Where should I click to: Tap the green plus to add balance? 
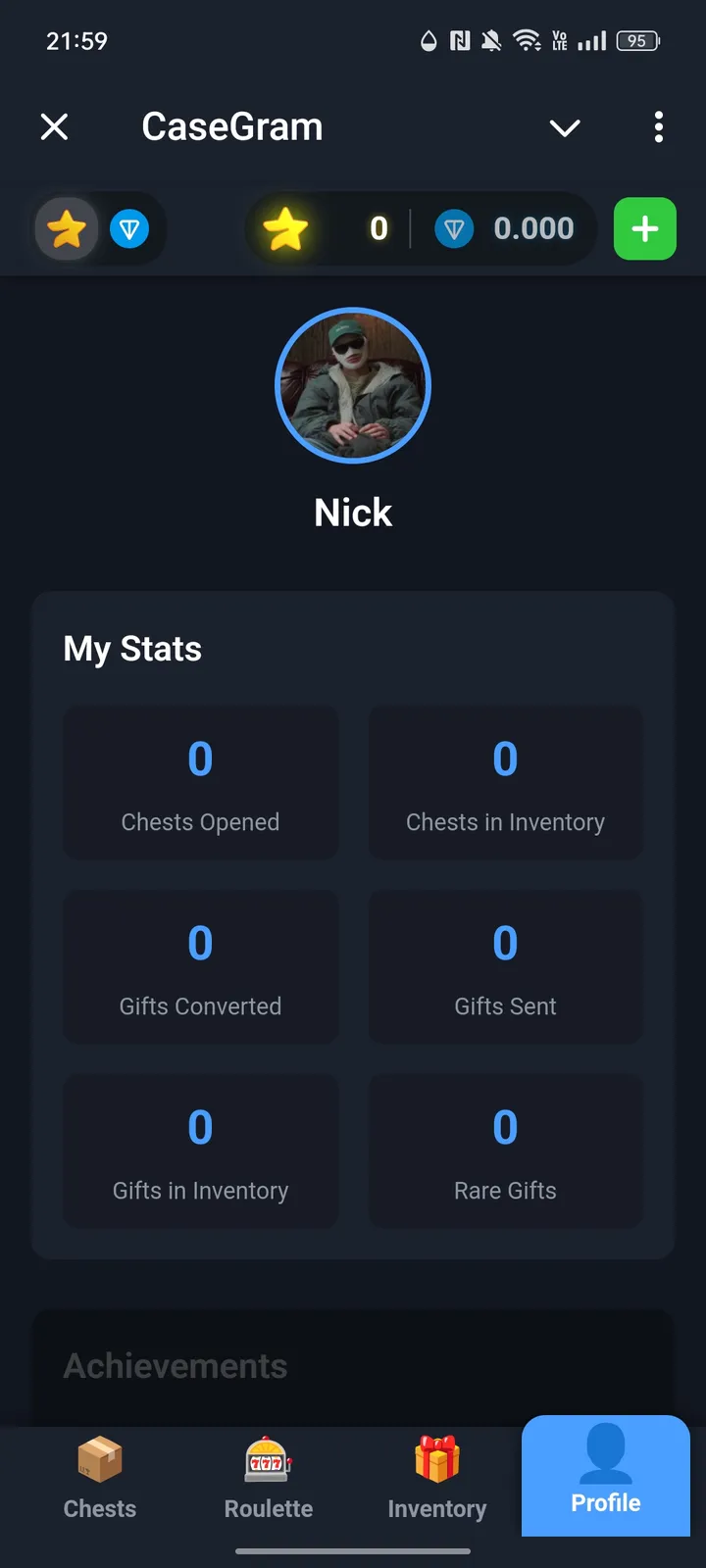(644, 229)
